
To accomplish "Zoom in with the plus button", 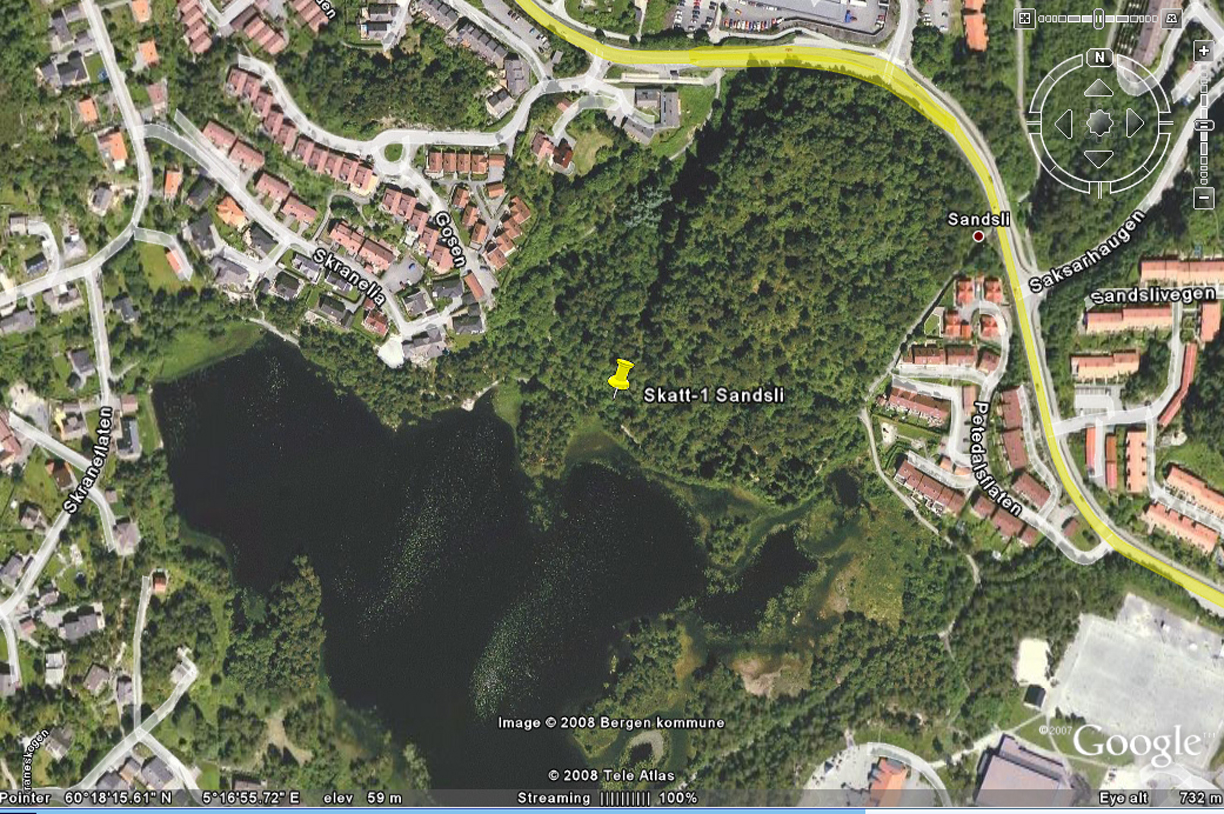I will pos(1204,51).
